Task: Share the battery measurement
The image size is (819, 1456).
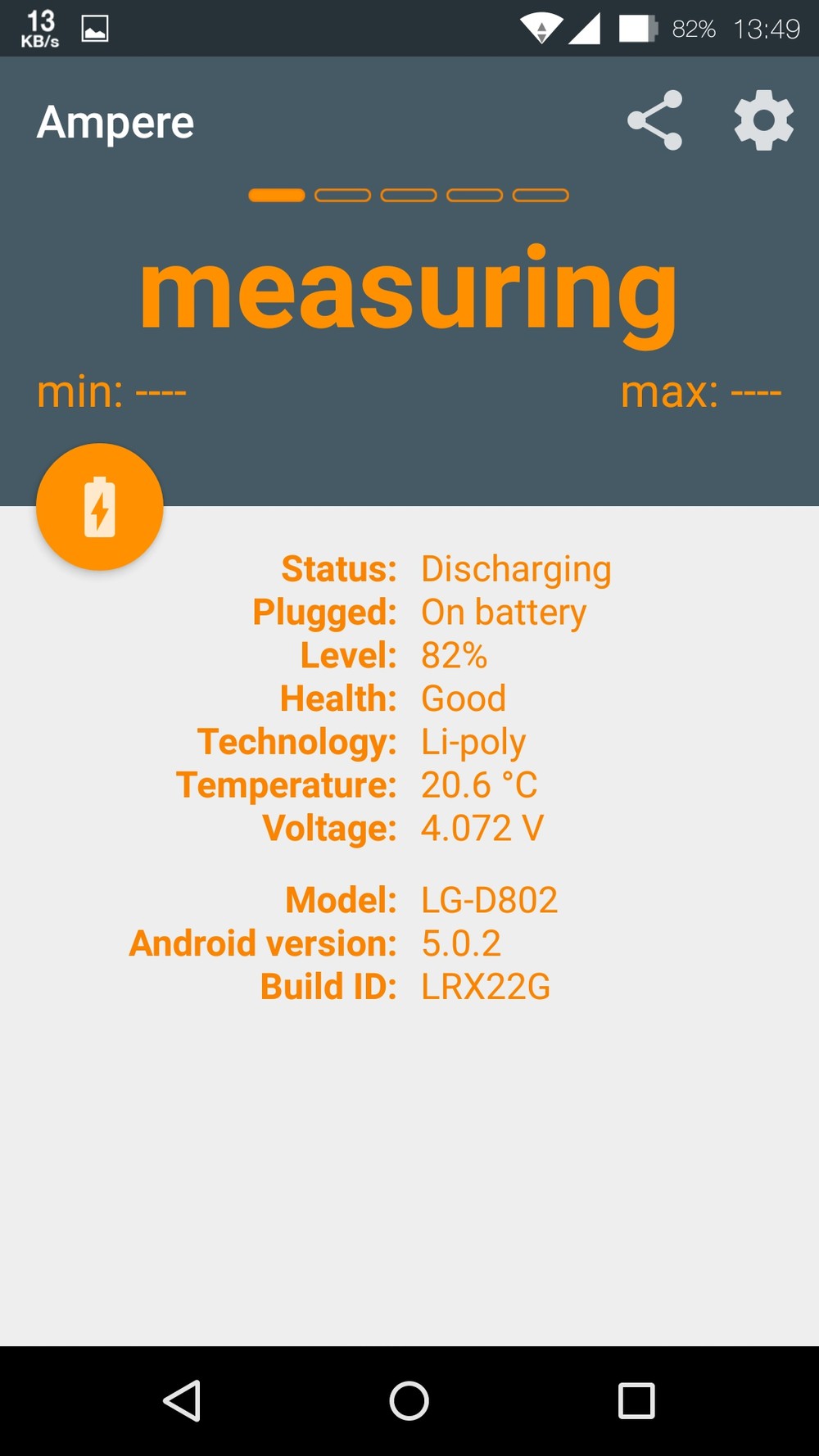Action: (654, 120)
